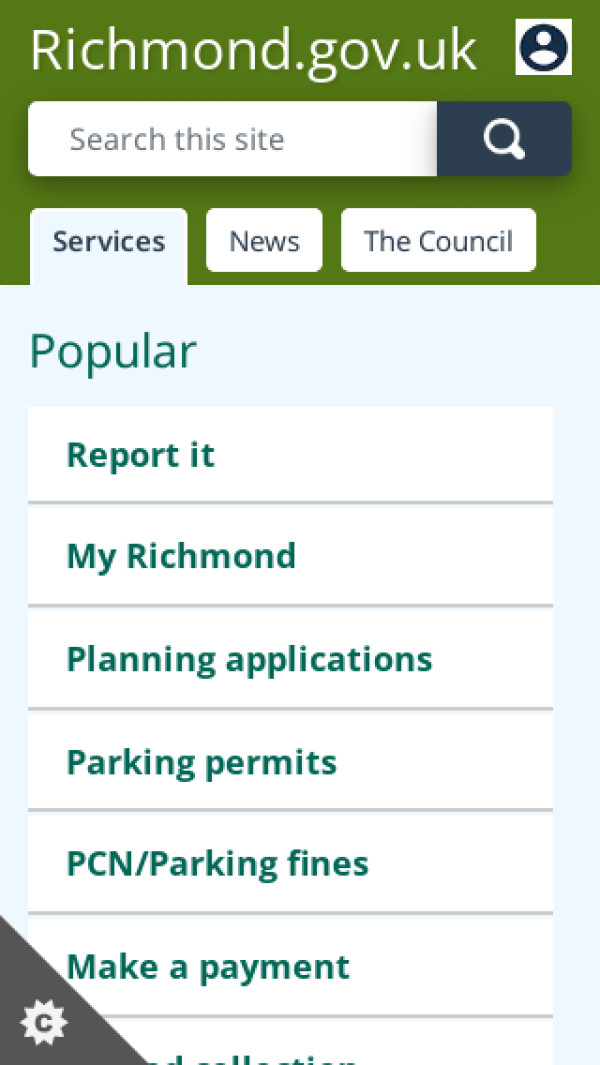The image size is (600, 1065).
Task: Go to Richmond.gov.uk home via site title
Action: [x=254, y=49]
